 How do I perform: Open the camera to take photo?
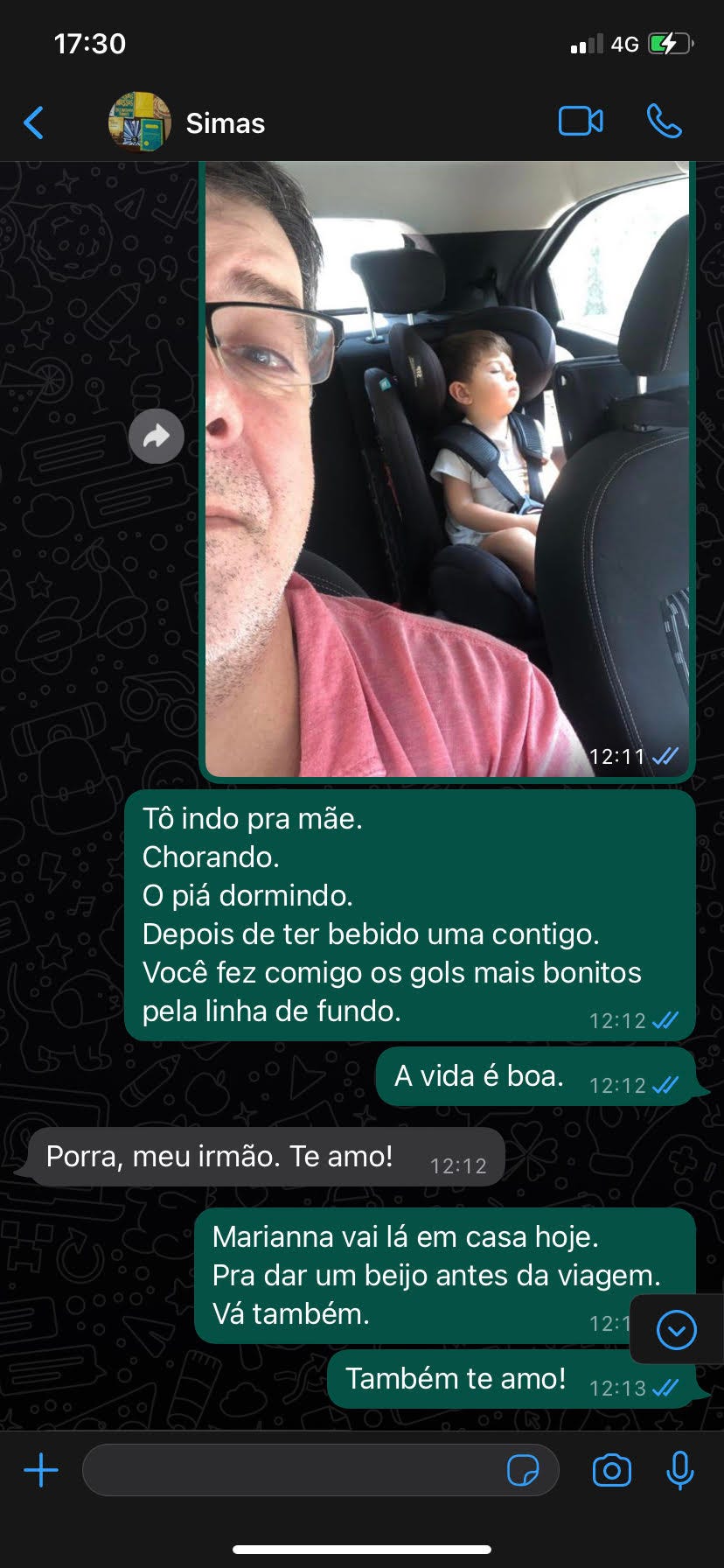[611, 1470]
